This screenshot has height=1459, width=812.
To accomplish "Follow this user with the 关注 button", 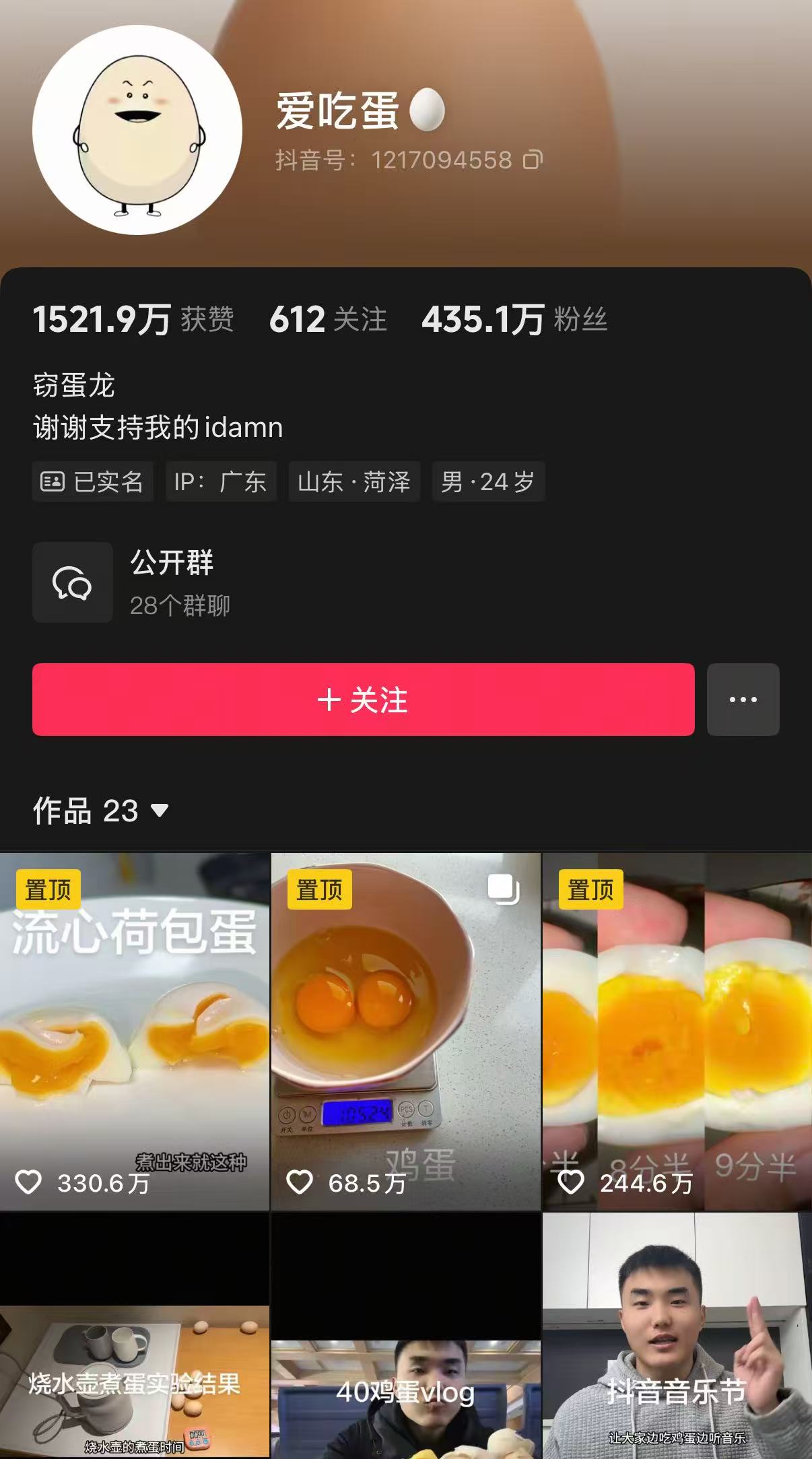I will tap(363, 700).
